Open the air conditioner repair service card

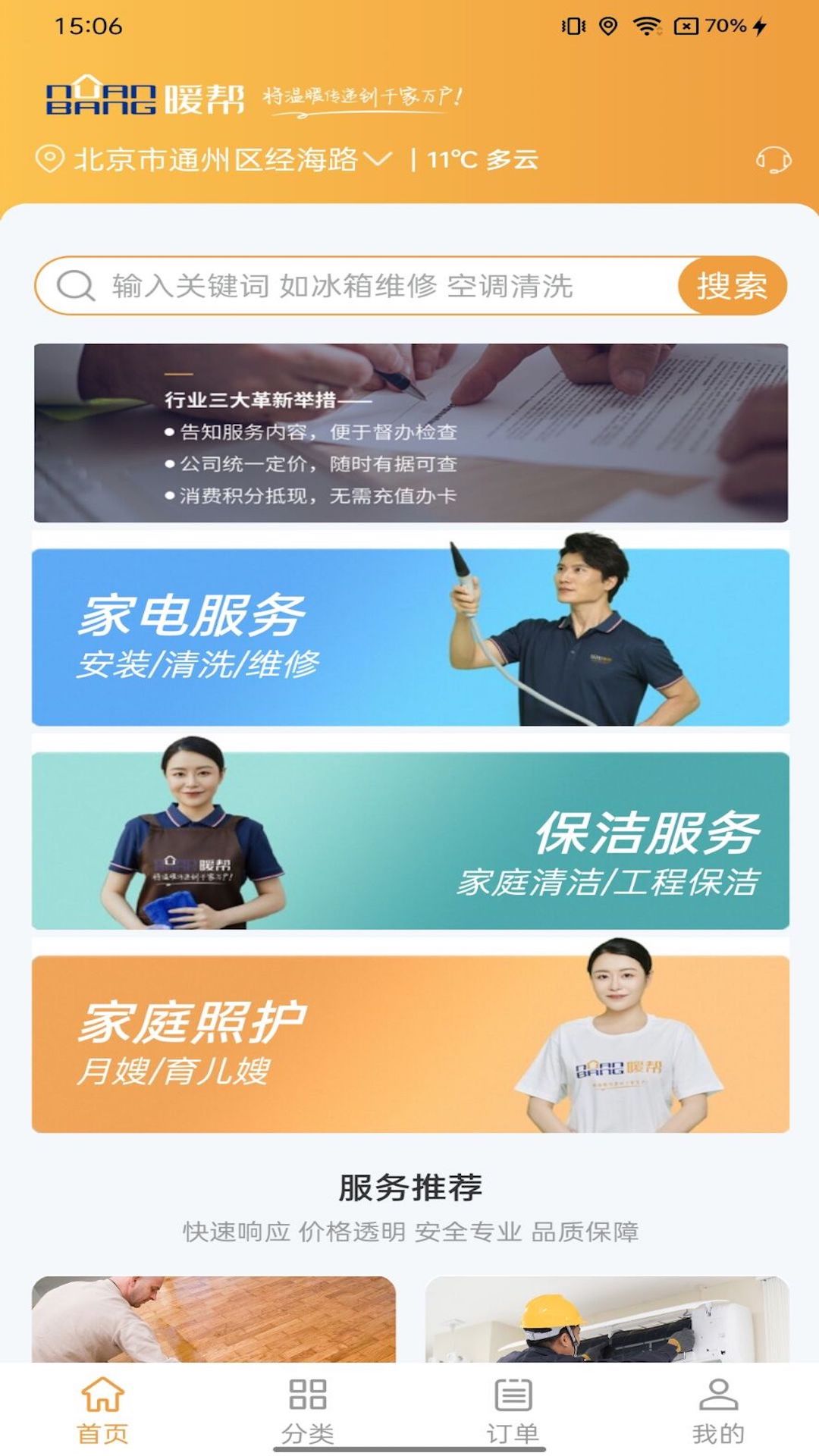click(607, 1319)
